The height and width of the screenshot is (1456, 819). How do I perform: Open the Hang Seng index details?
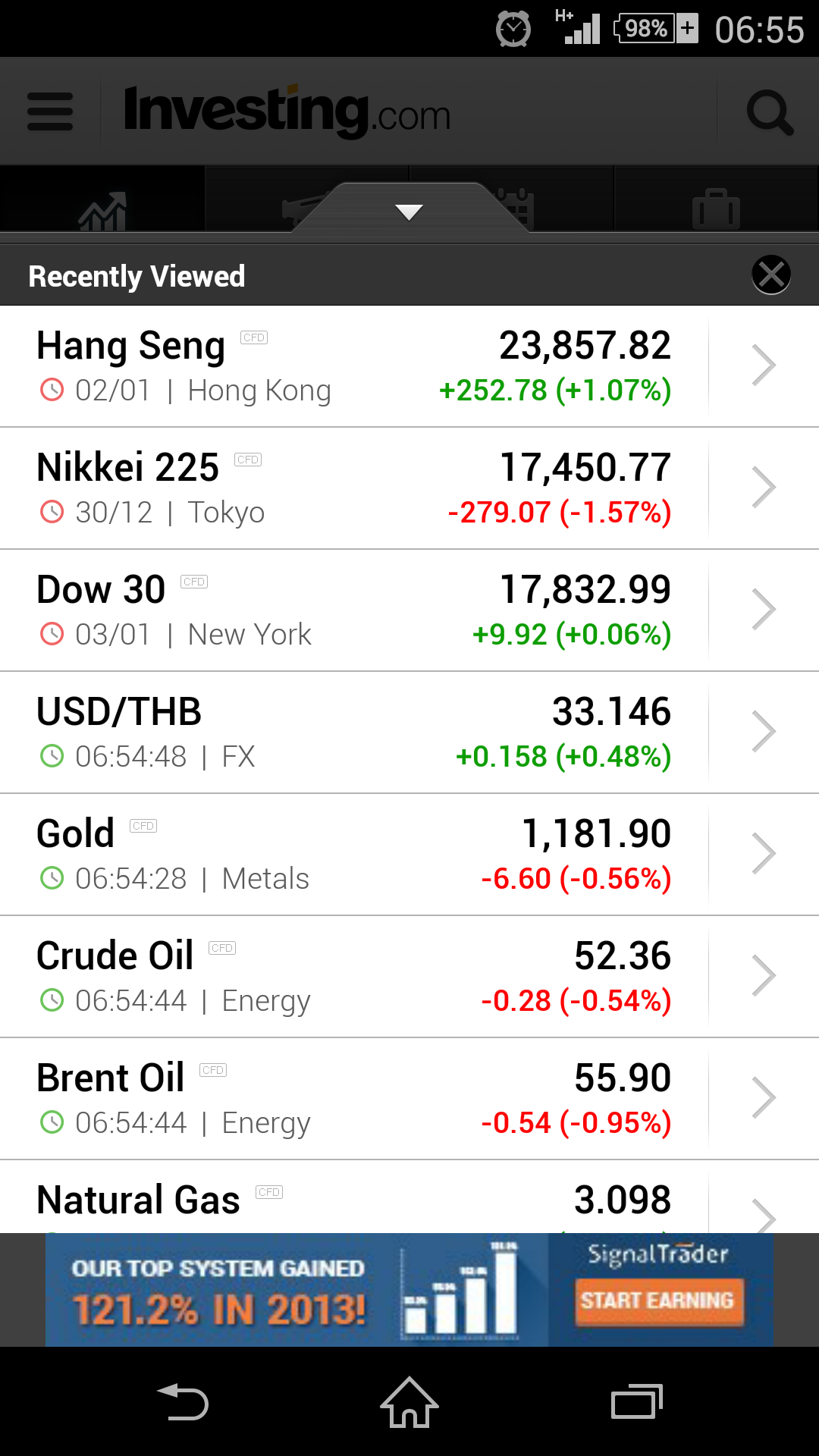(409, 366)
